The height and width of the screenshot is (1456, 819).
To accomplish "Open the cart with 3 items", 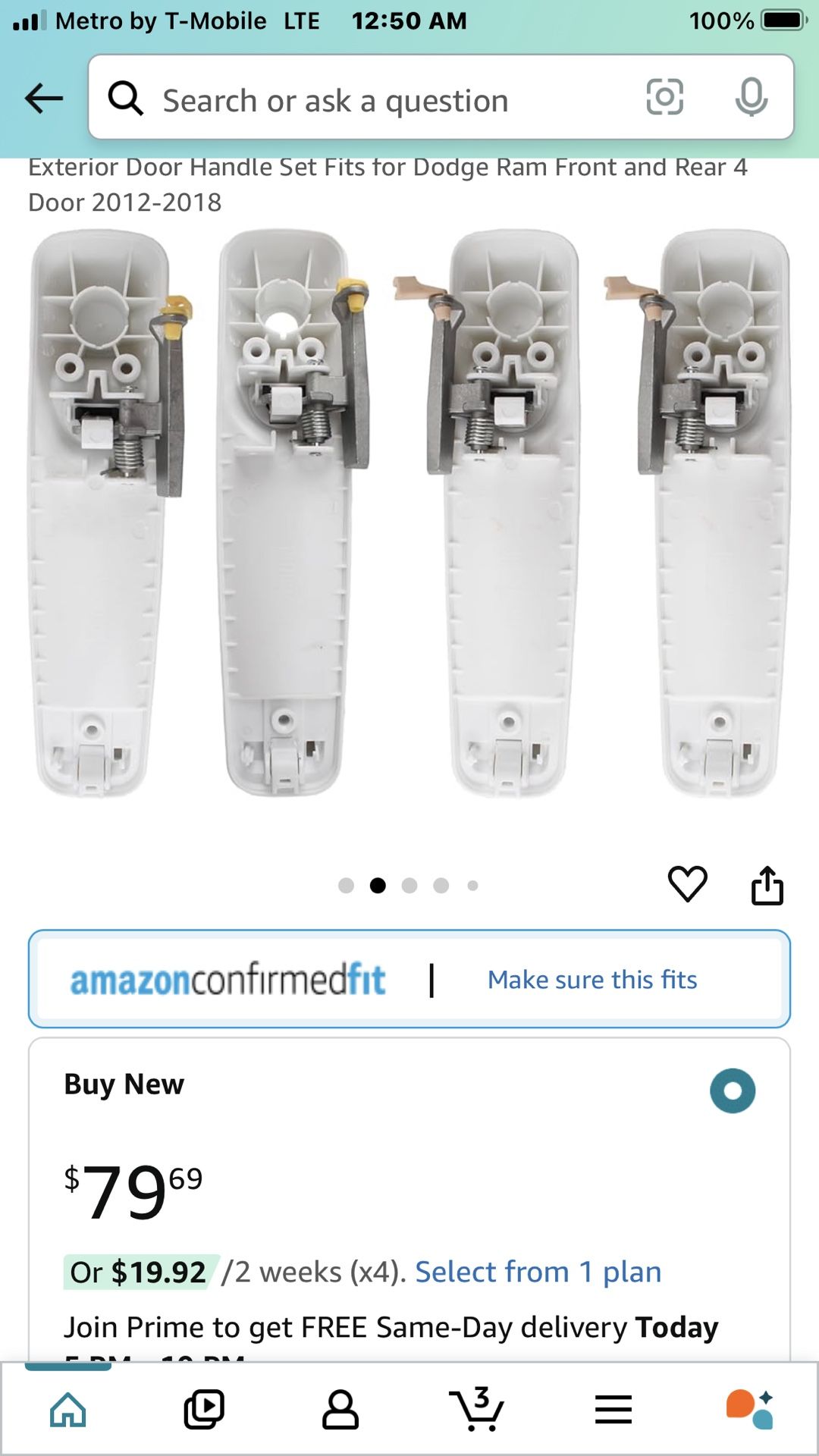I will pos(477,1410).
